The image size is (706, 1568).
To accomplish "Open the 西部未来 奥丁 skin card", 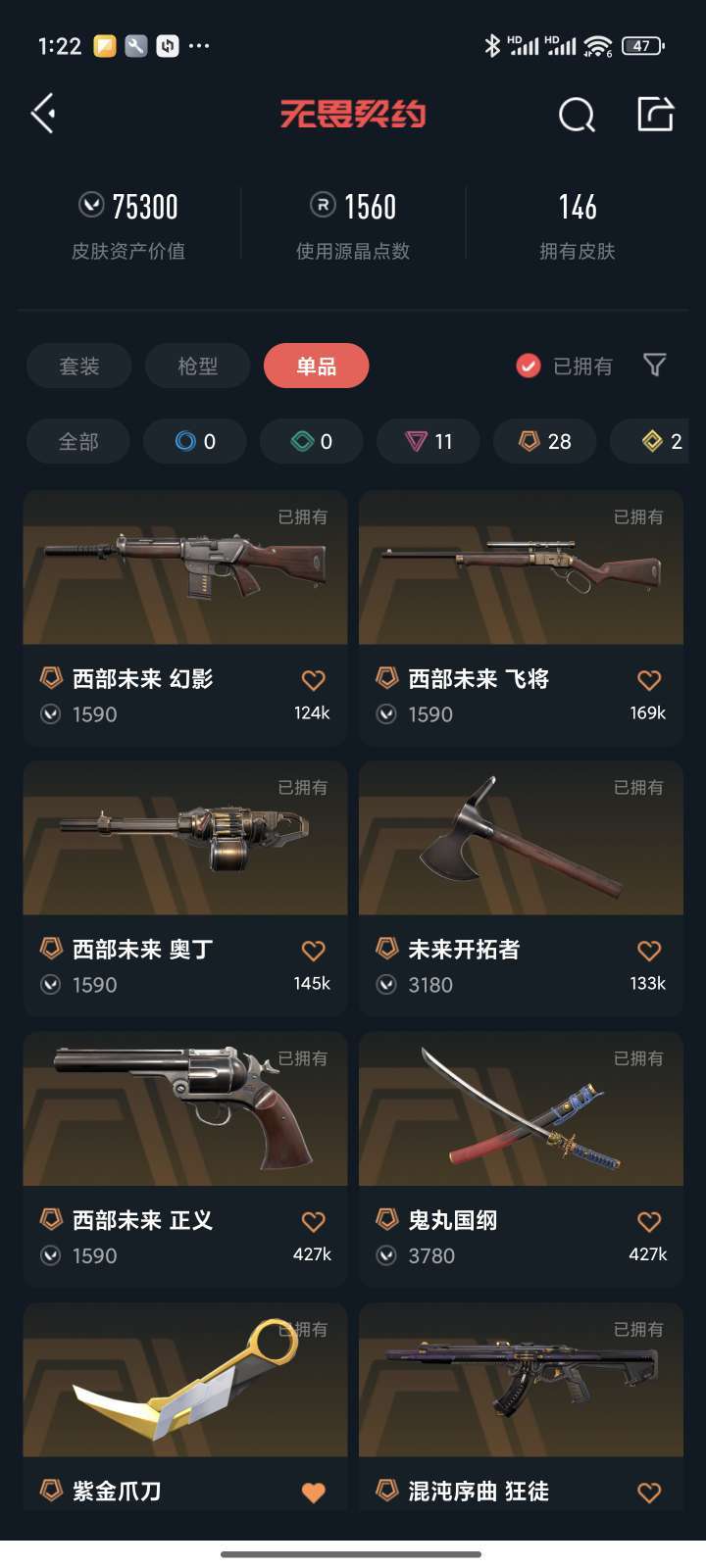I will (185, 888).
